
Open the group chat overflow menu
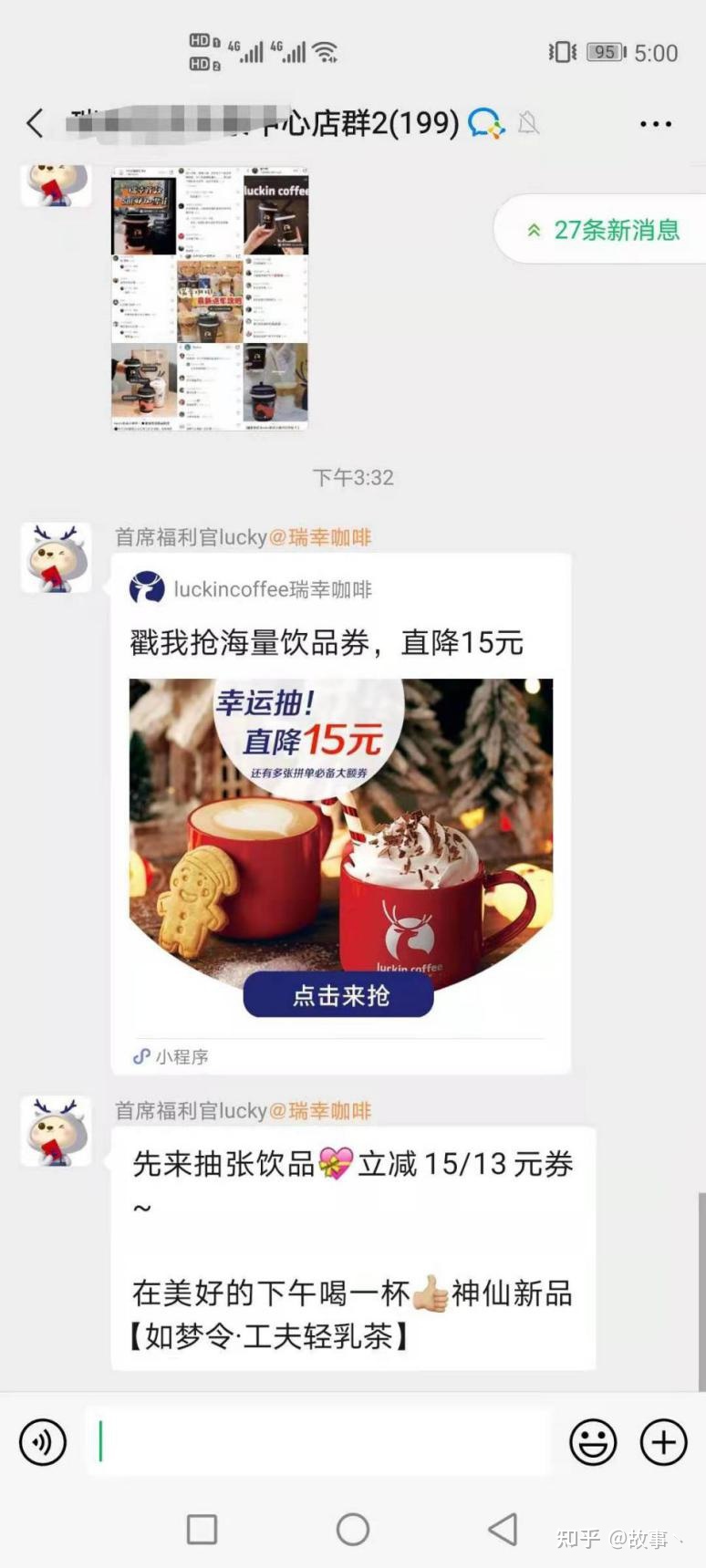(655, 123)
